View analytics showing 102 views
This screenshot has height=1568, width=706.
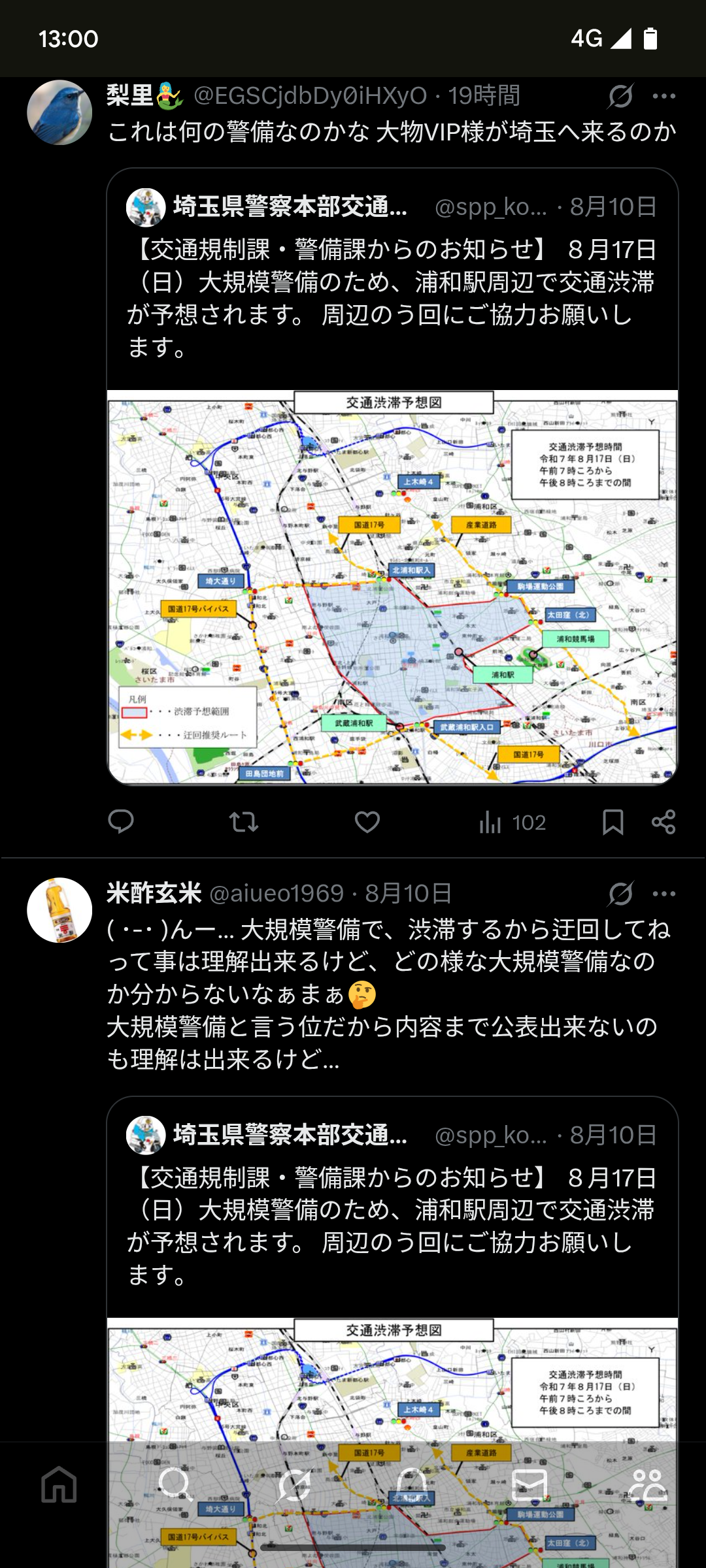512,822
